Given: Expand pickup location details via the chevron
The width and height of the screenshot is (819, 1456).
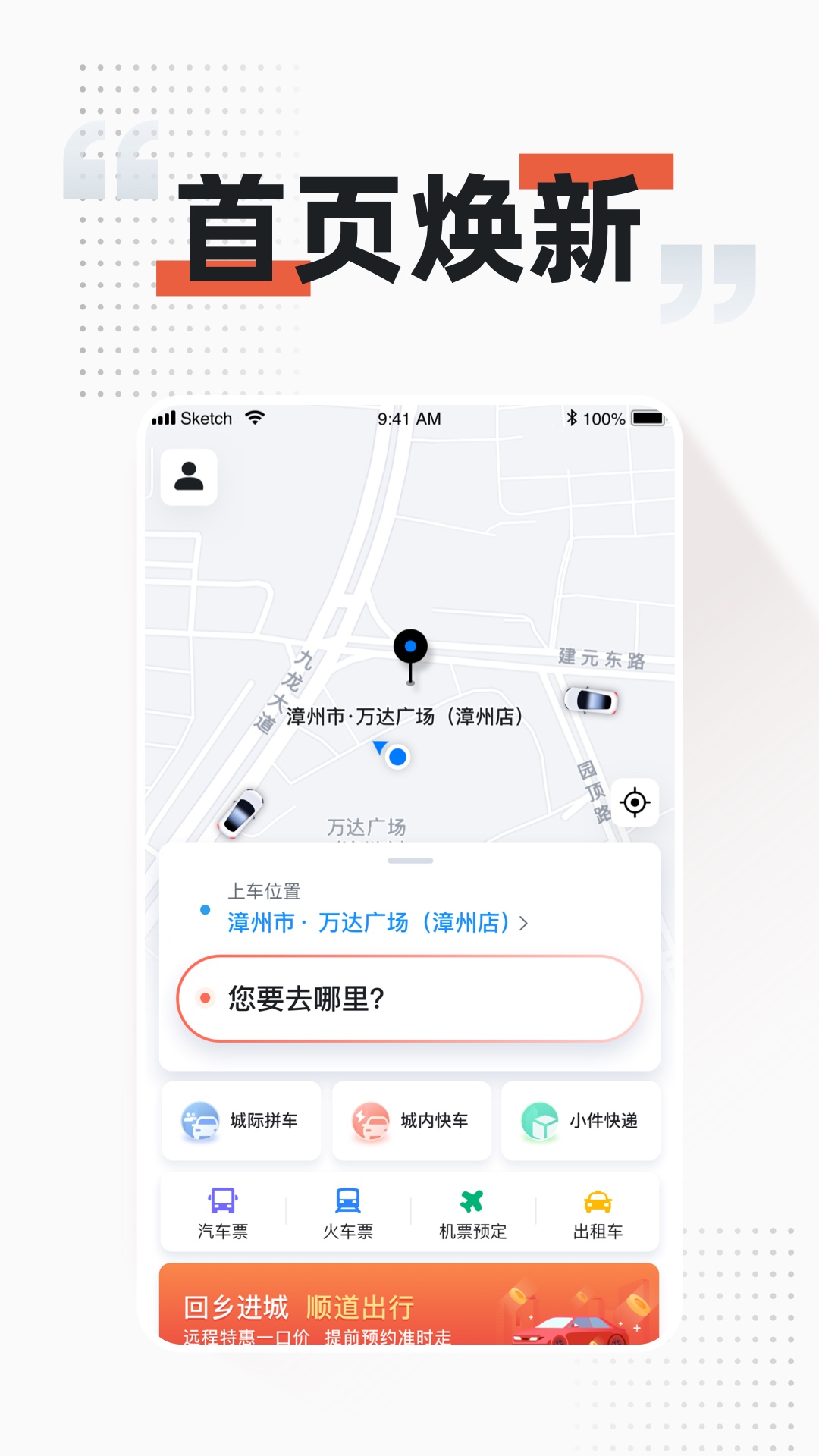Looking at the screenshot, I should (525, 923).
